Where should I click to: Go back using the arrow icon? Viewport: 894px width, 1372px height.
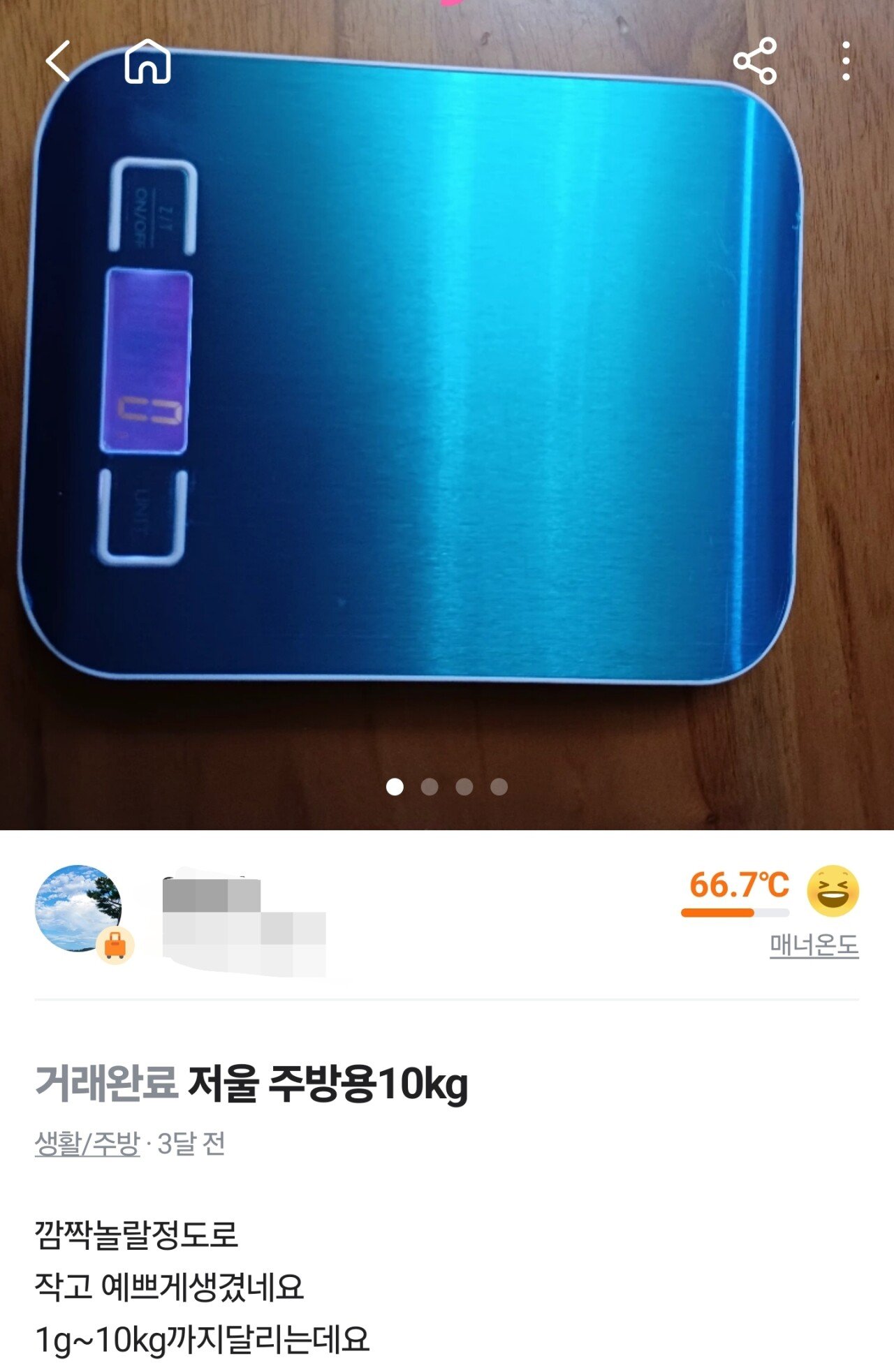pyautogui.click(x=59, y=61)
